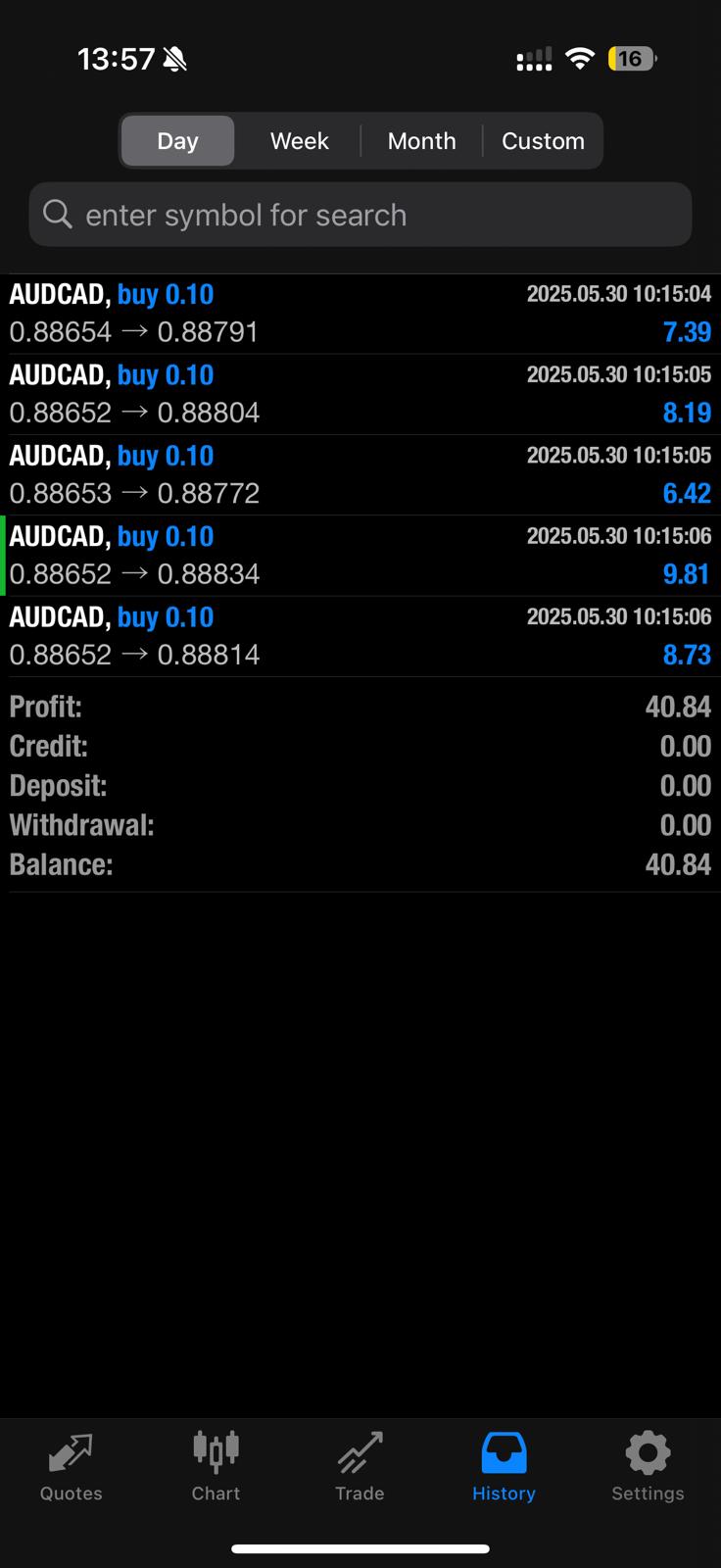The width and height of the screenshot is (721, 1568).
Task: Select the Day period filter
Action: [177, 141]
